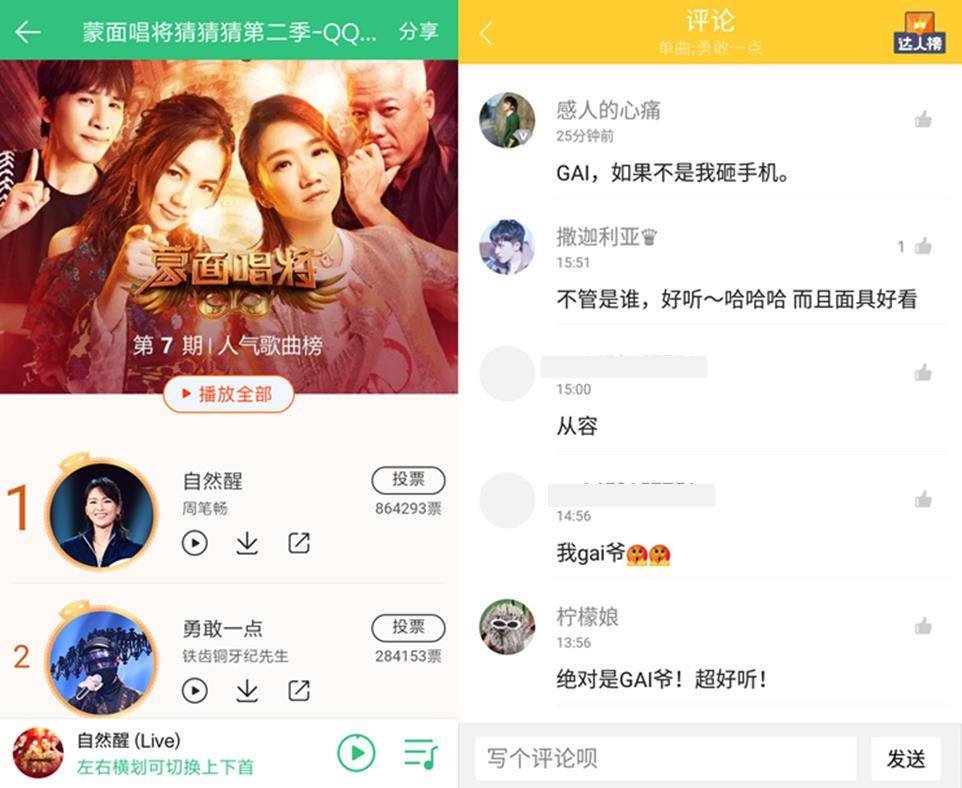Tap 分享 to share this chart

(x=418, y=31)
